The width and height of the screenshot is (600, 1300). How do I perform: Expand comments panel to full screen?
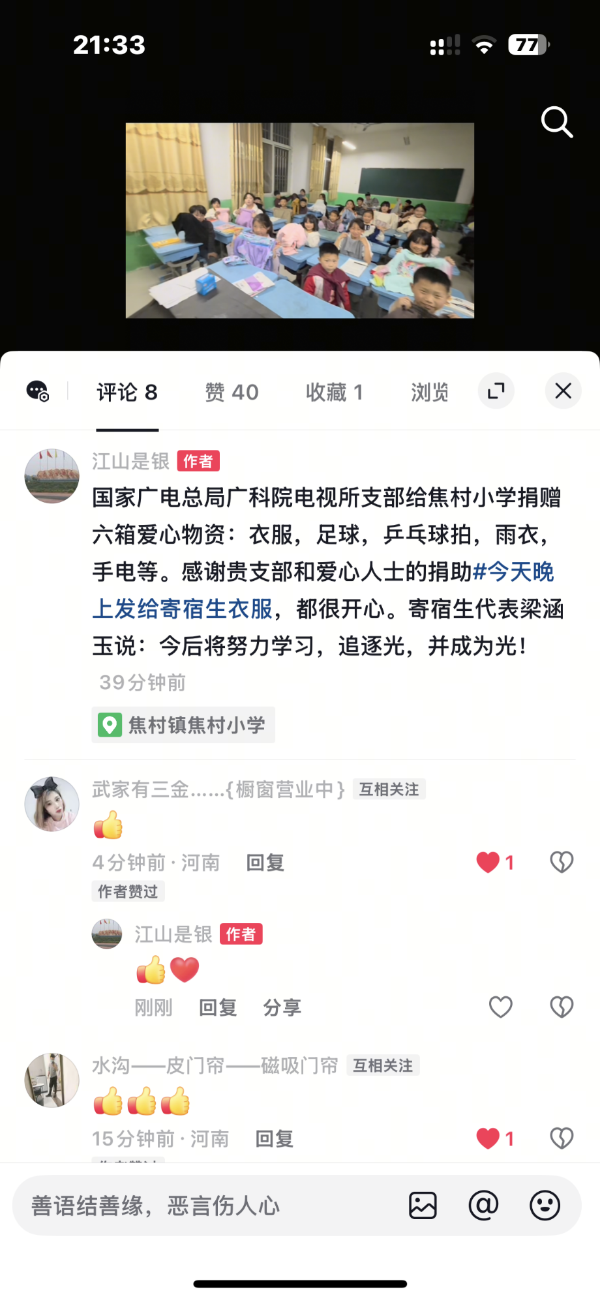coord(496,391)
